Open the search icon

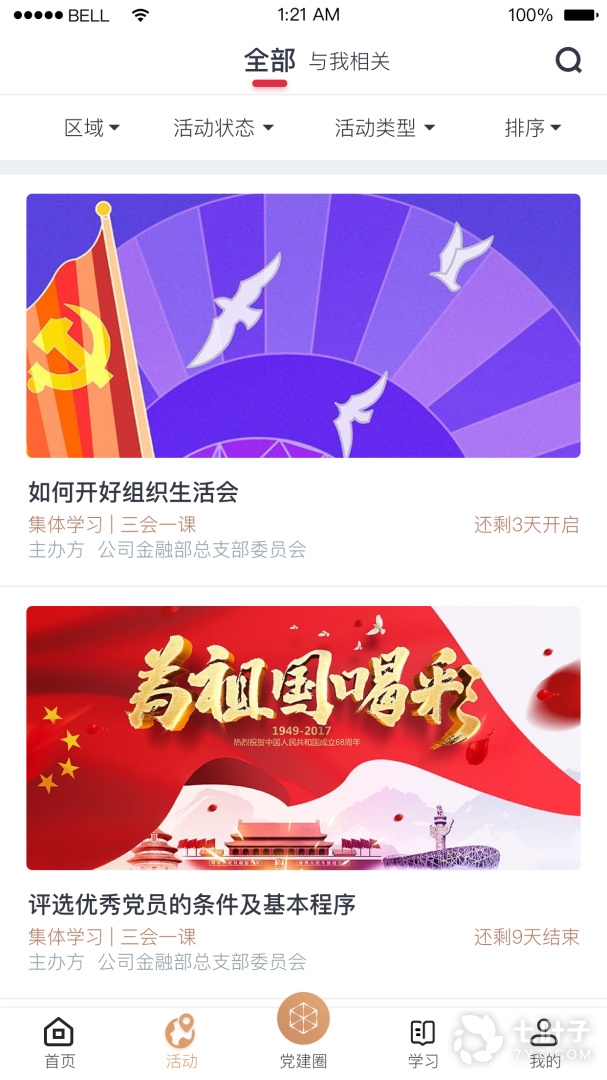point(569,61)
